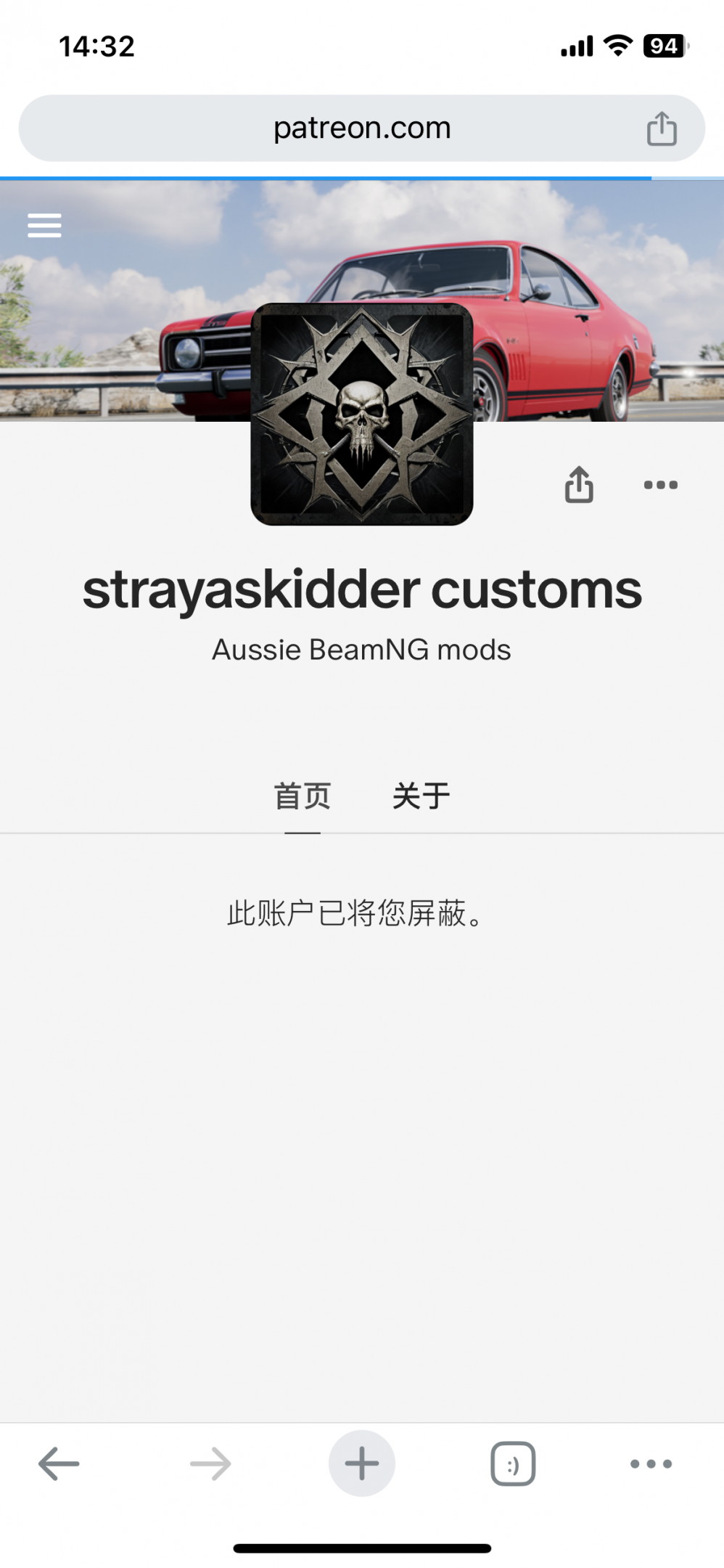Share the page from the address bar

[662, 129]
